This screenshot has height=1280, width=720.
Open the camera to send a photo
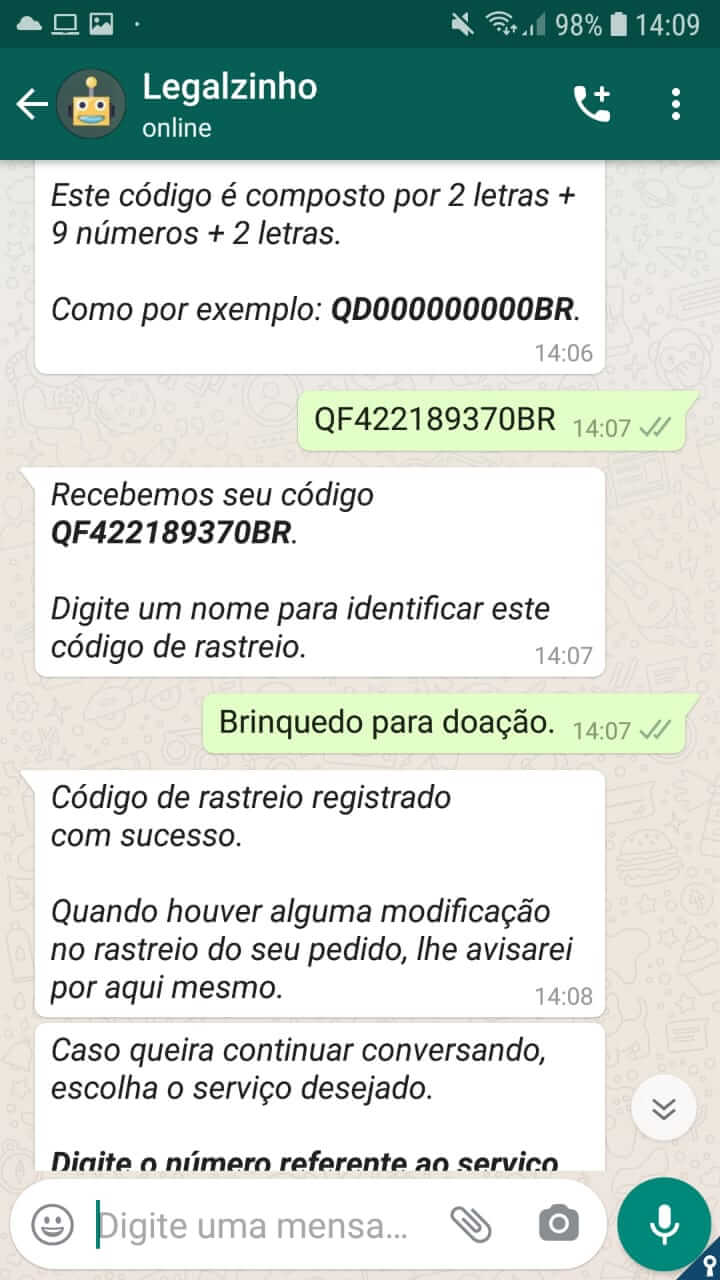(x=558, y=1223)
